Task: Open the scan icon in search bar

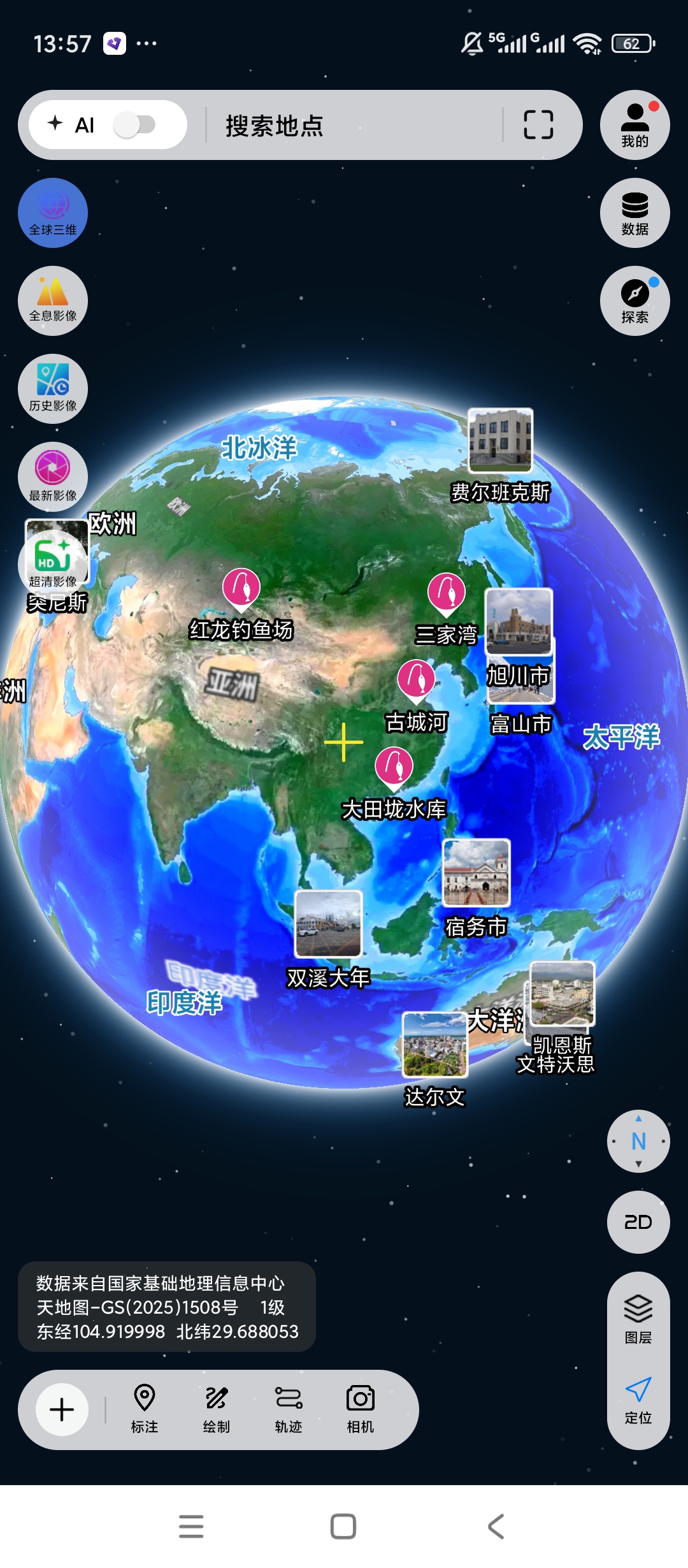Action: coord(538,125)
